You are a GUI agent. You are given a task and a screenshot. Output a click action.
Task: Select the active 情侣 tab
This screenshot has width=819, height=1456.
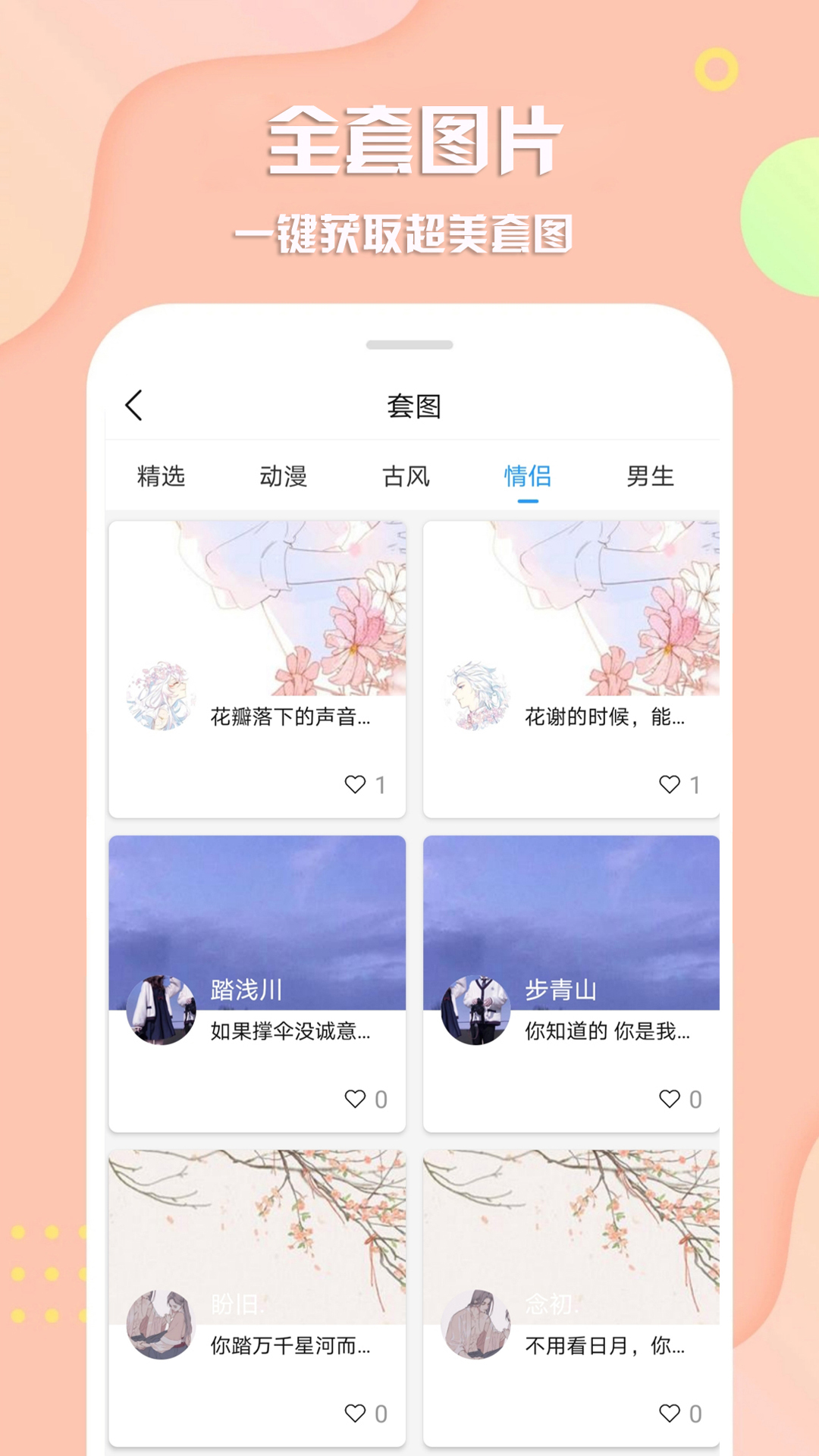tap(528, 476)
